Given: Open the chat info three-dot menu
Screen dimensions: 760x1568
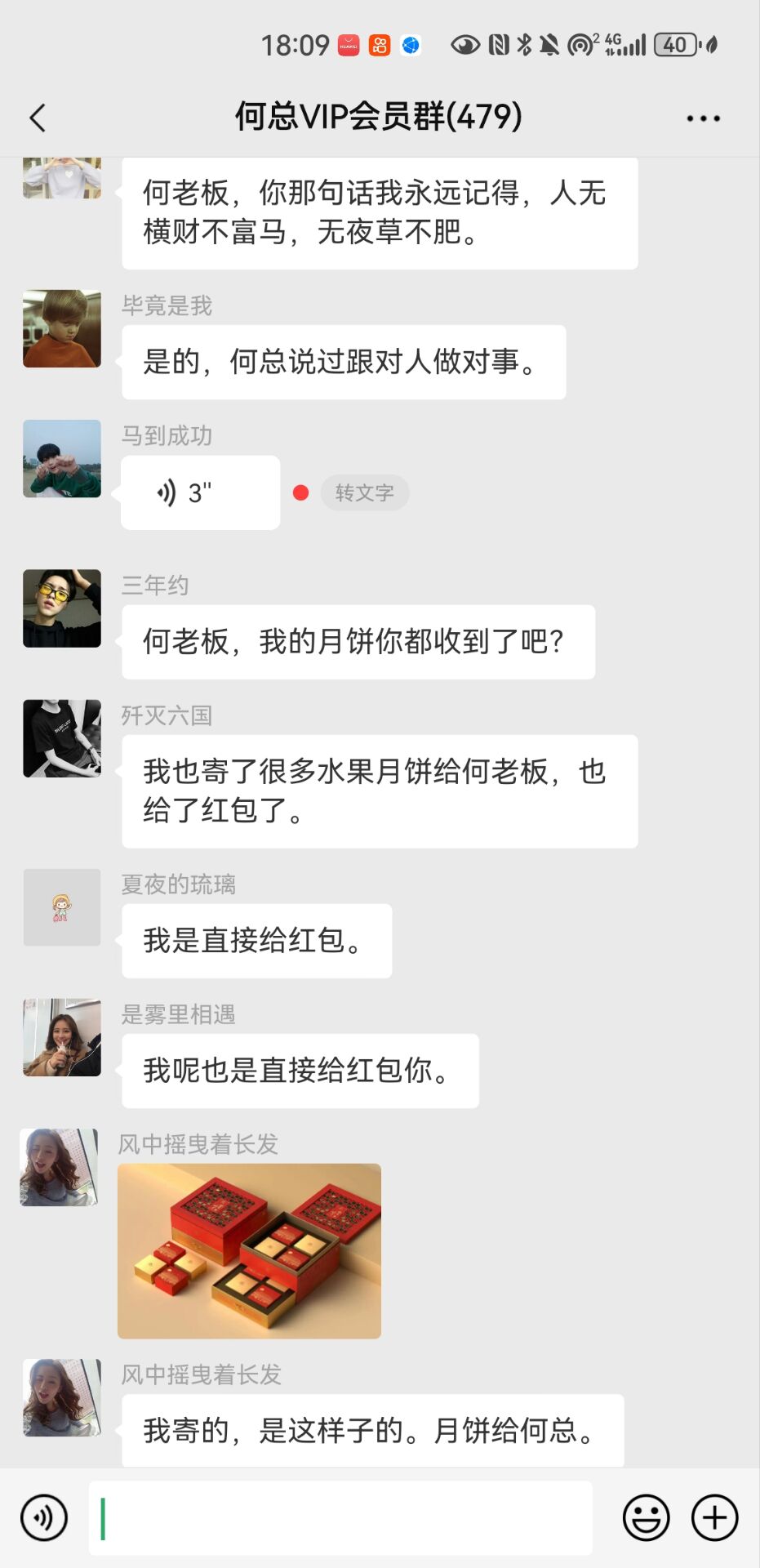Looking at the screenshot, I should 703,118.
